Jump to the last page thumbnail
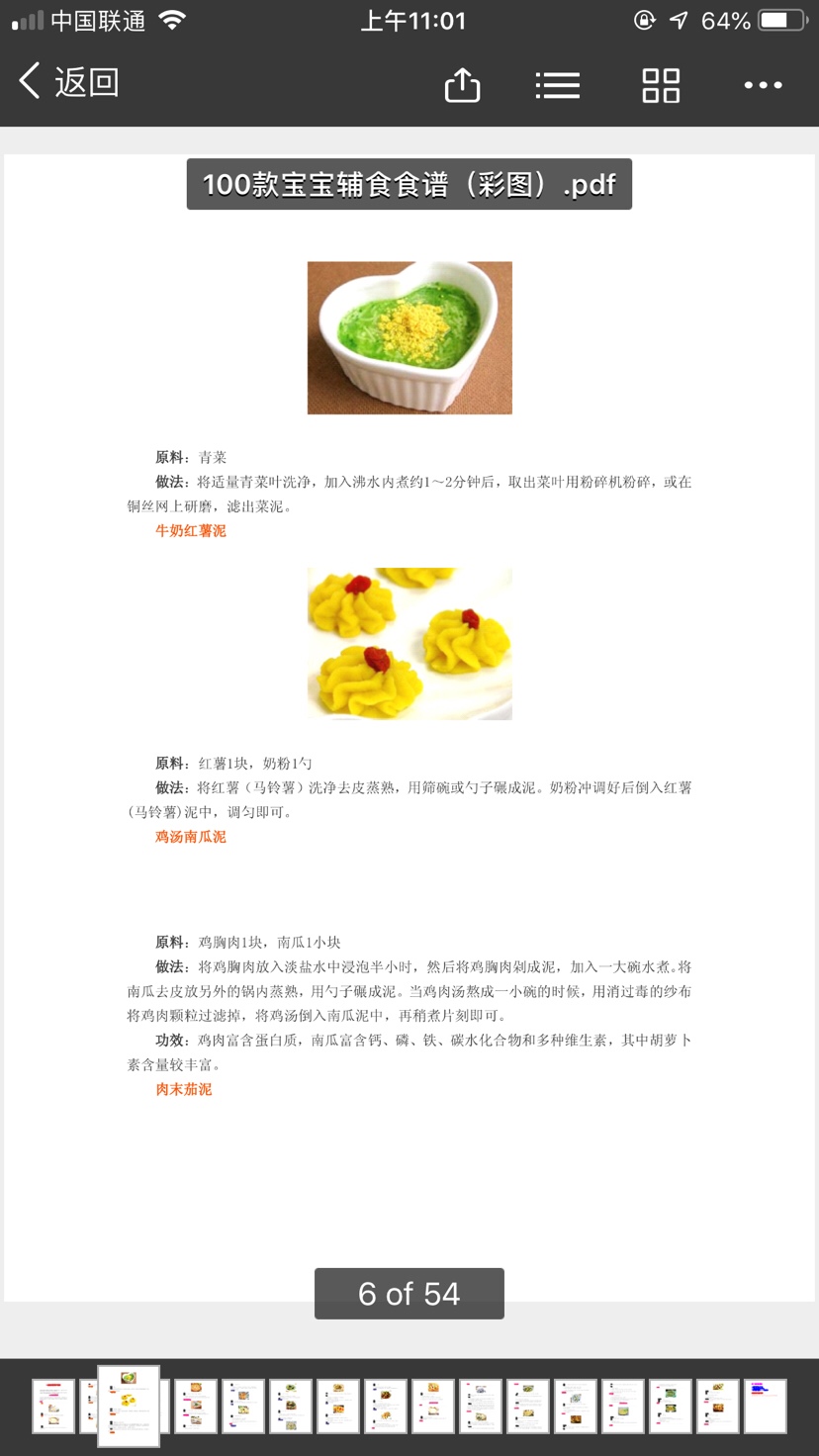Screen dimensions: 819x1456 click(766, 1407)
